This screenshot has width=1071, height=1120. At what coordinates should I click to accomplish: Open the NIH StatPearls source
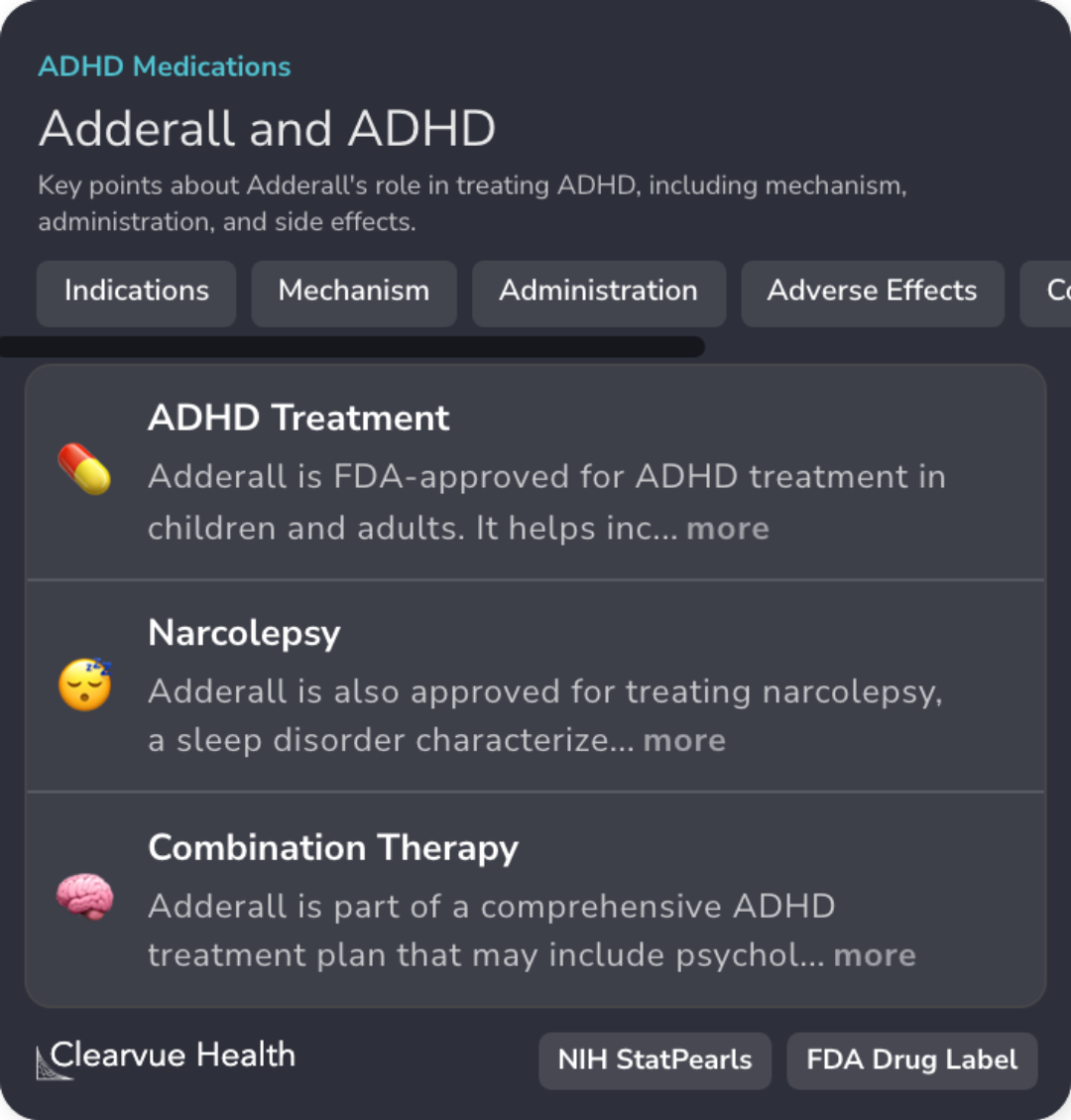click(654, 1060)
